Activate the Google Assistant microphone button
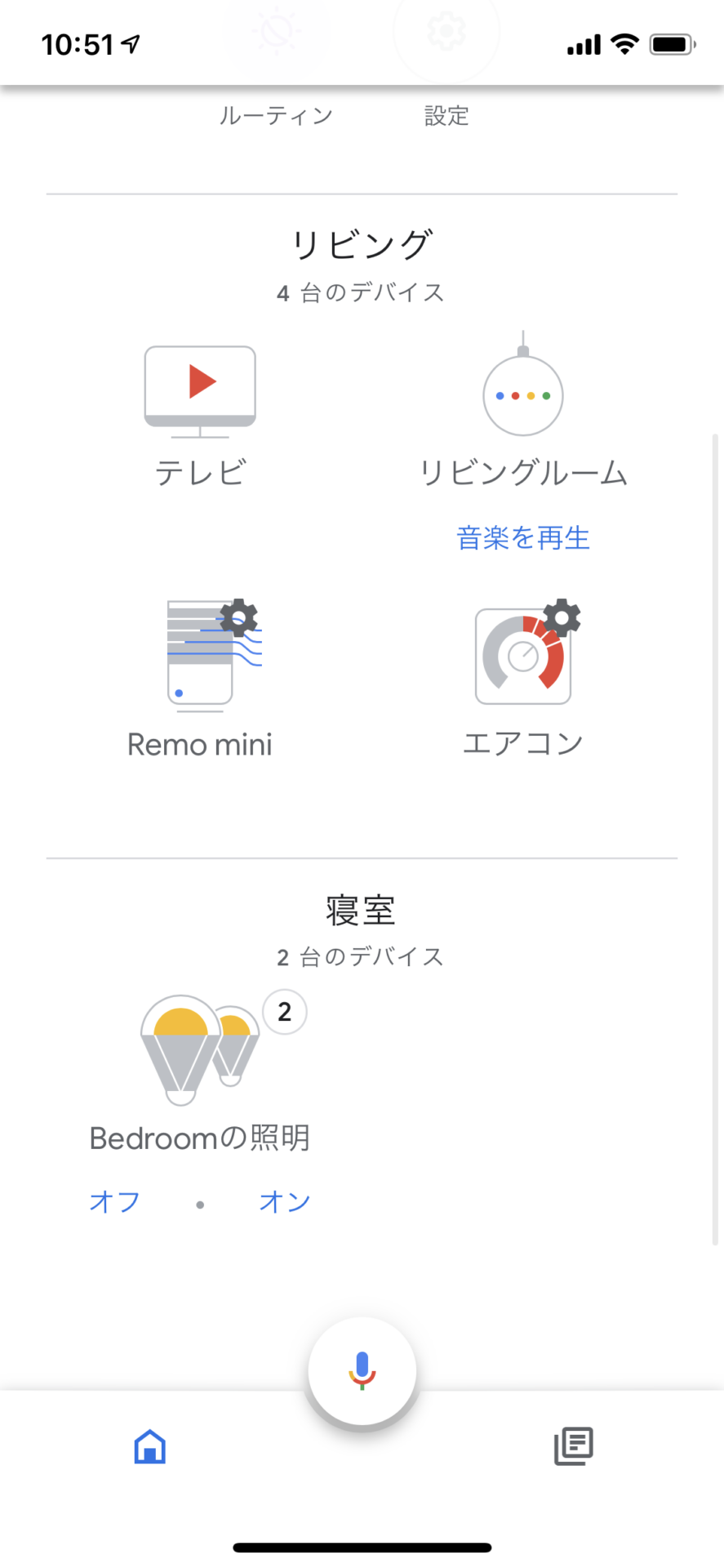The image size is (724, 1568). (x=362, y=1371)
